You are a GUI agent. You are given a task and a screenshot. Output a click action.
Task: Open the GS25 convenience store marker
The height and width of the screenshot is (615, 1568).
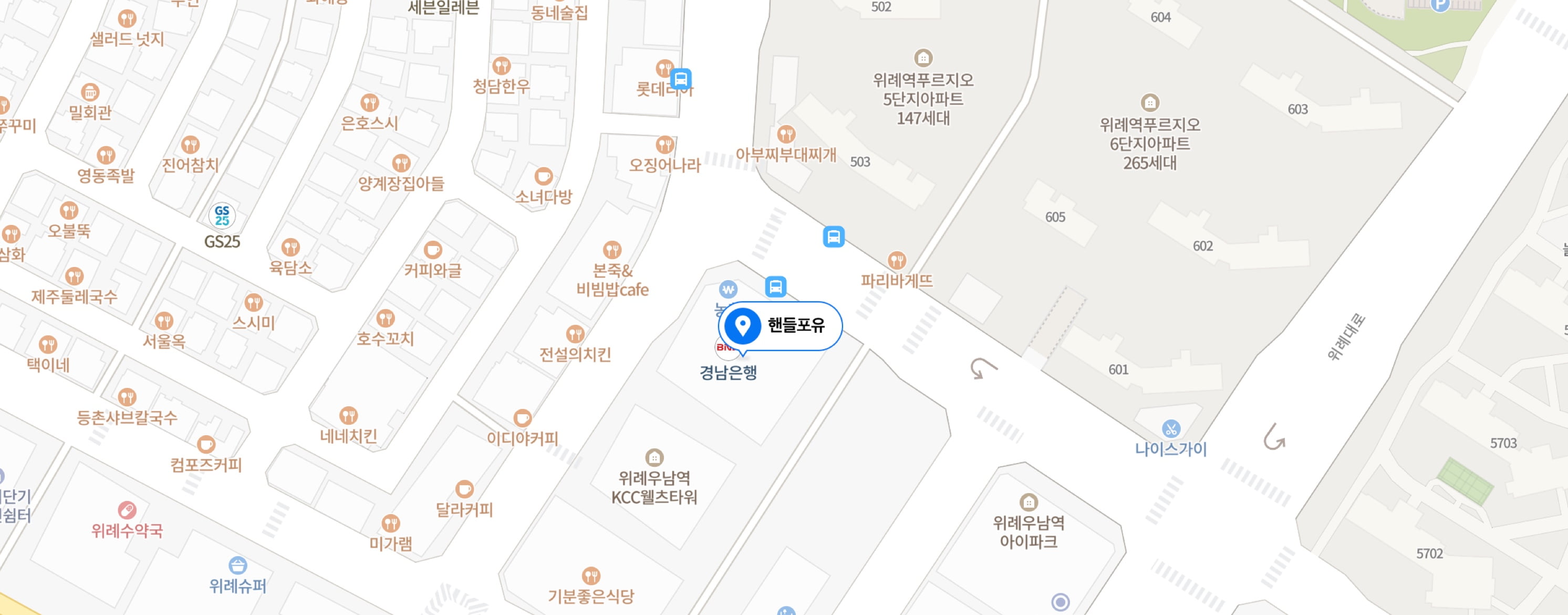pyautogui.click(x=222, y=216)
